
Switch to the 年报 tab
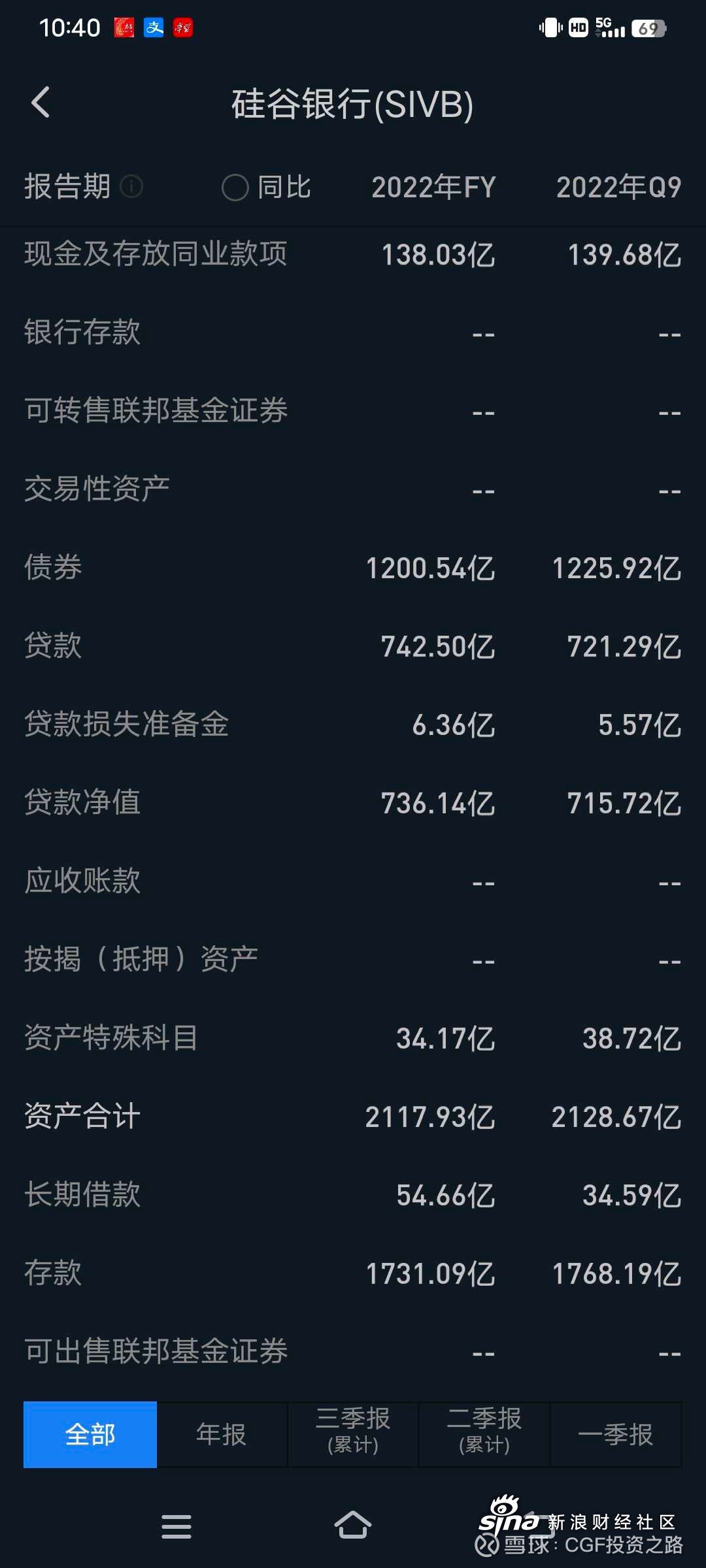point(222,1435)
